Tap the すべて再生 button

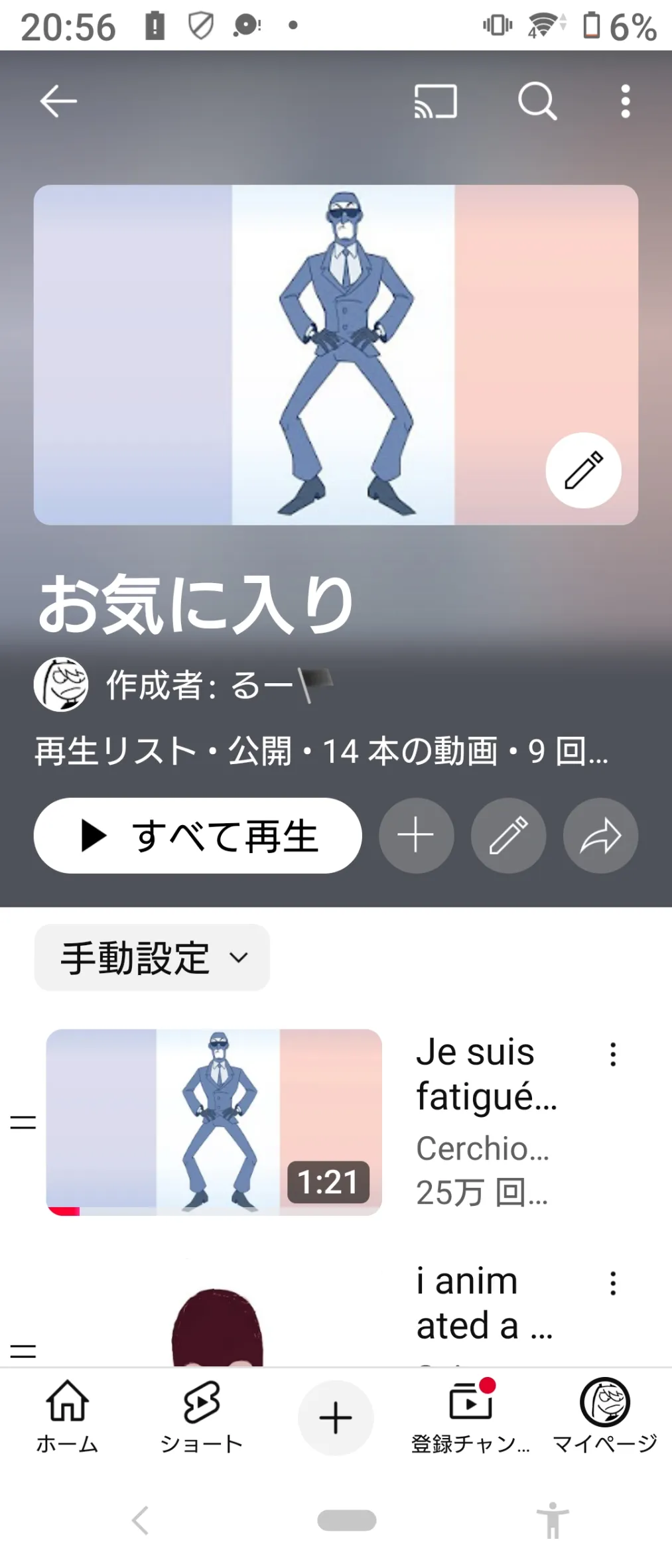(198, 835)
